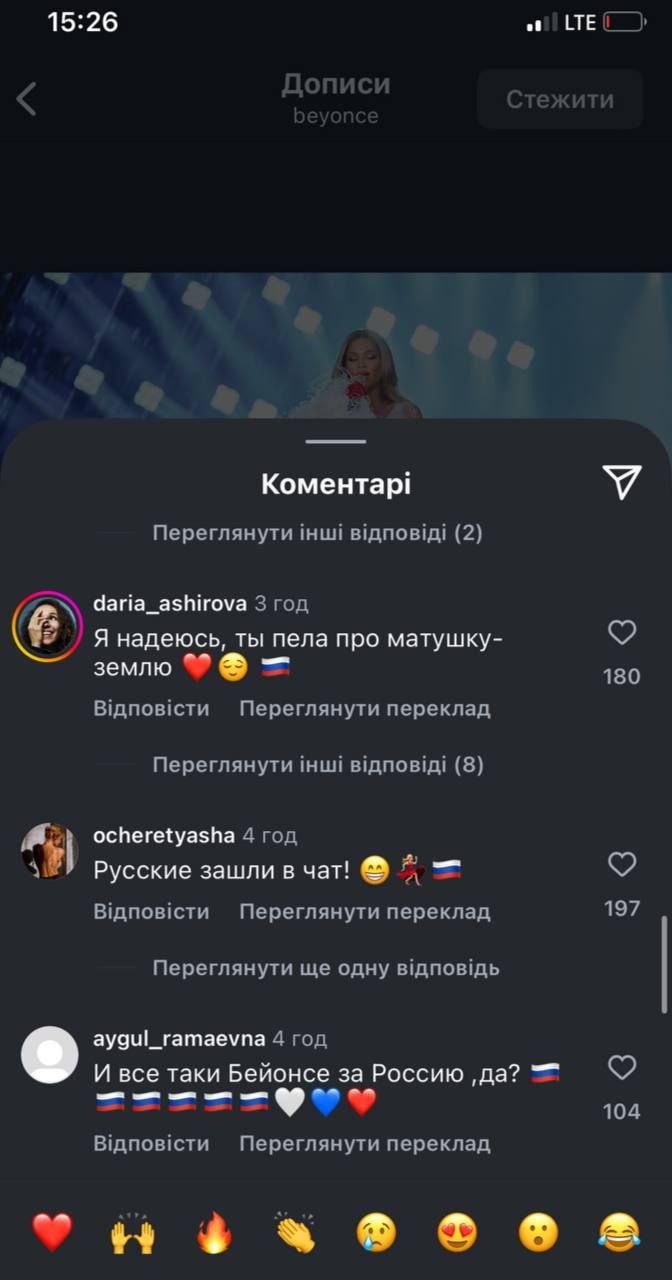Tap the Стежити follow button

[x=559, y=99]
